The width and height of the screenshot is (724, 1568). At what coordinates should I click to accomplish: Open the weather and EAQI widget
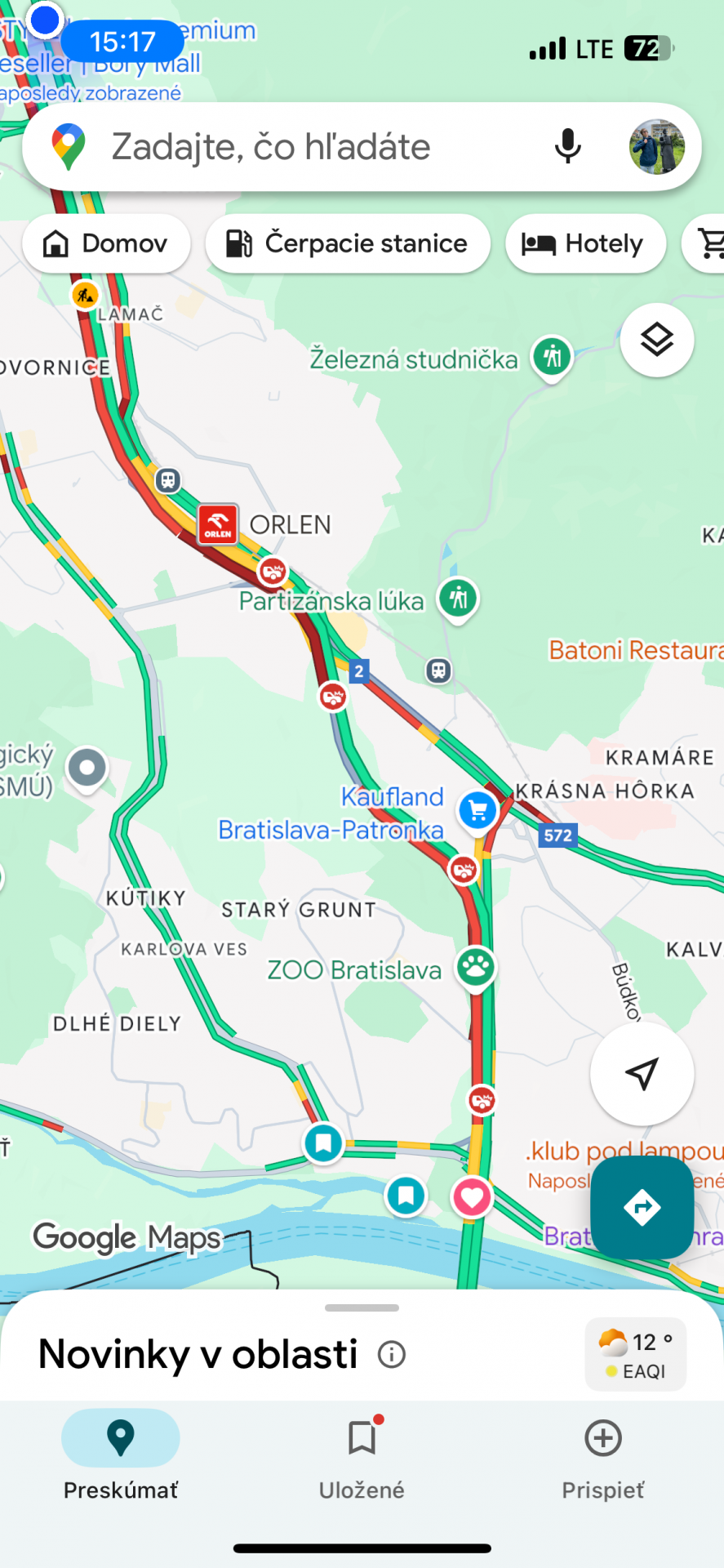coord(635,1354)
